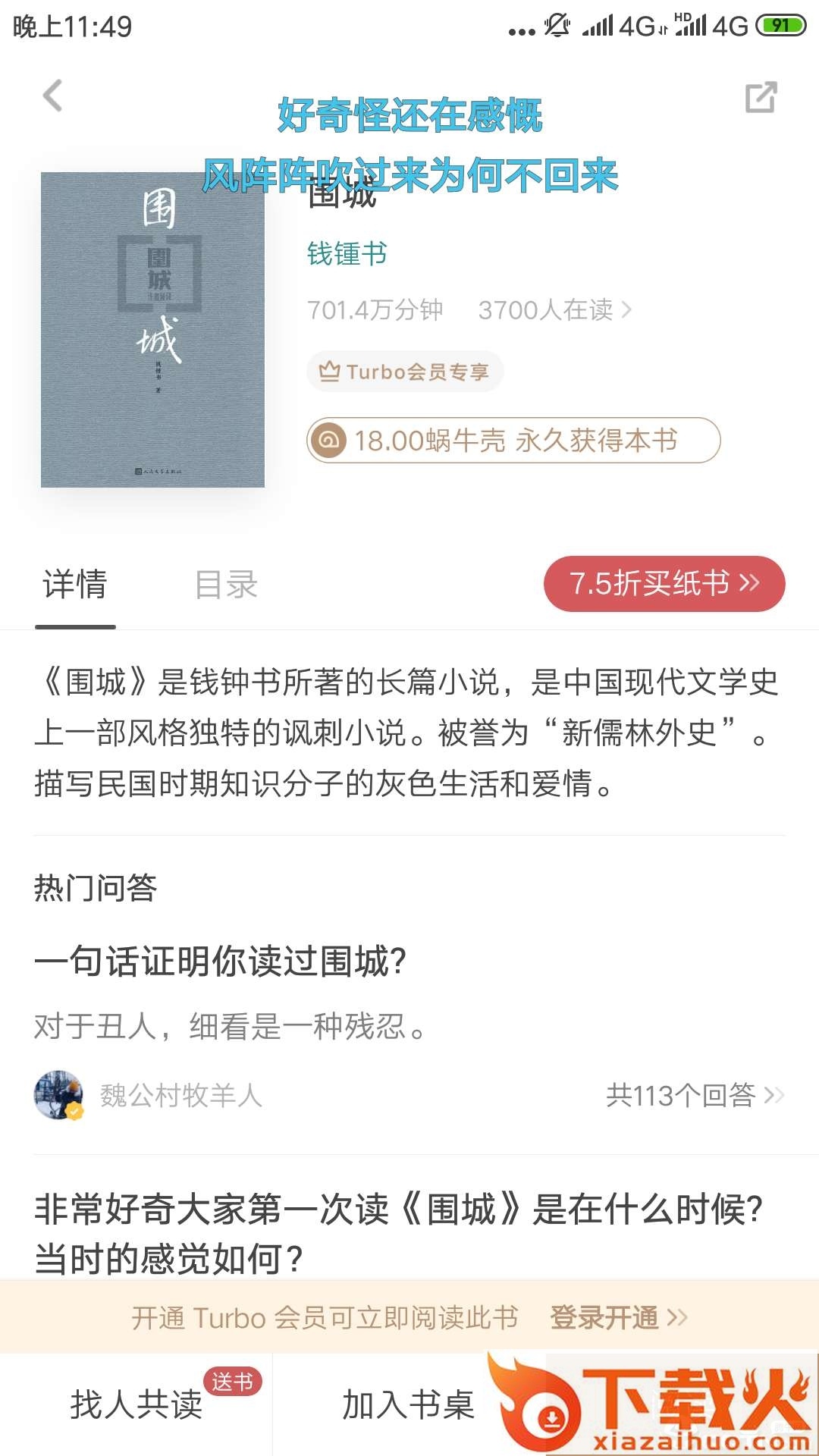View the 3700人在读 readers list

coord(554,310)
